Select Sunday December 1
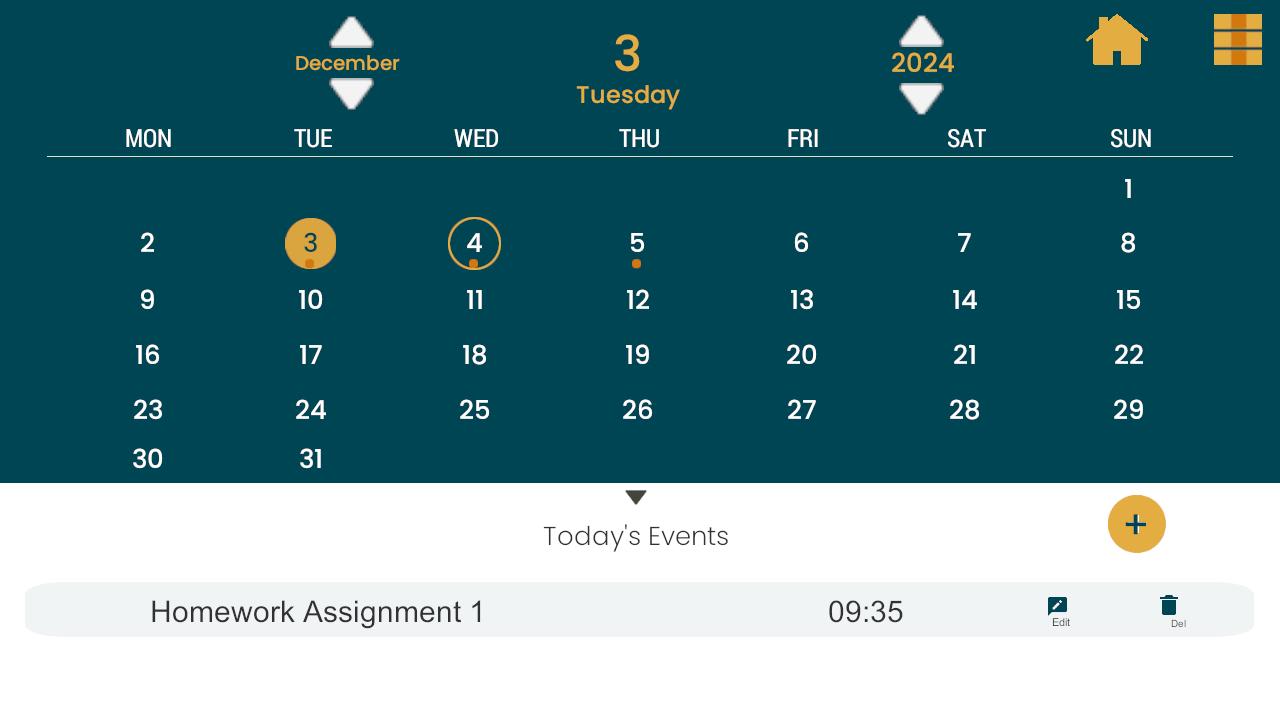The image size is (1280, 720). 1128,189
